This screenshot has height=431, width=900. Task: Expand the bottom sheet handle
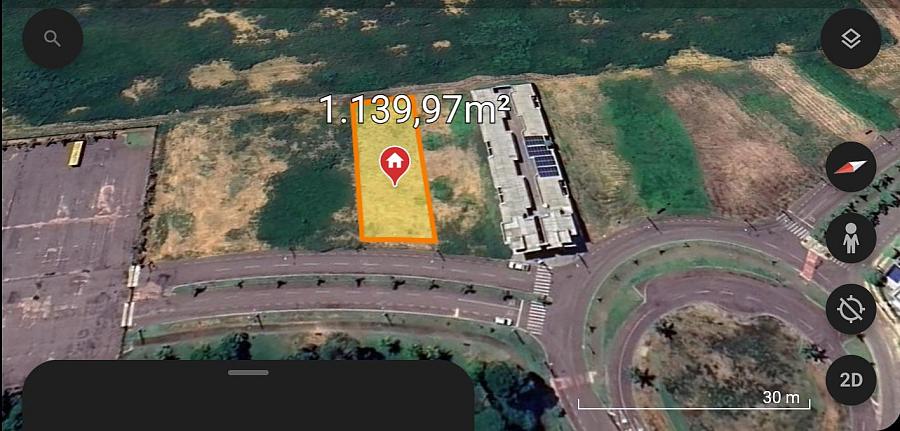248,373
